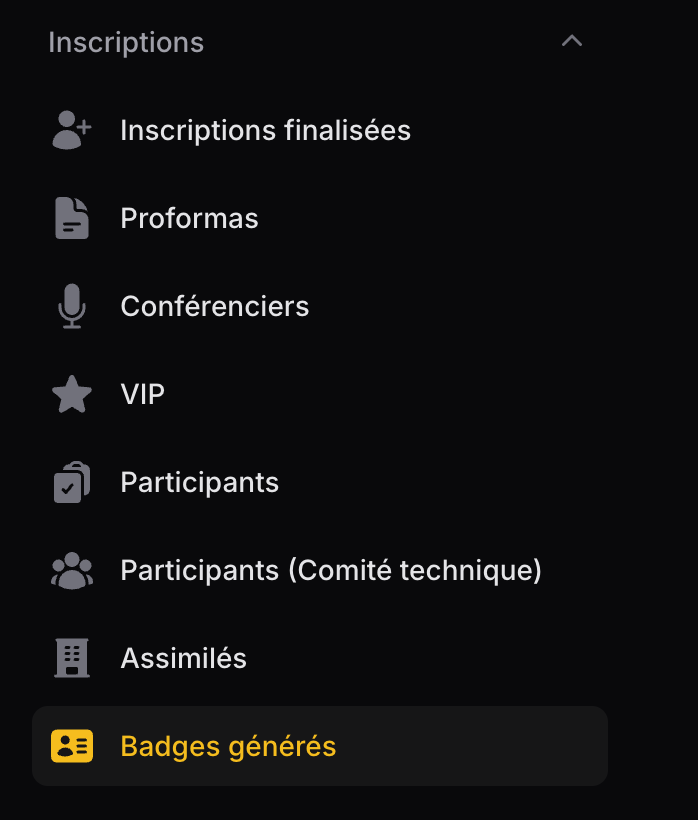698x820 pixels.
Task: Select Badges générés
Action: [228, 747]
